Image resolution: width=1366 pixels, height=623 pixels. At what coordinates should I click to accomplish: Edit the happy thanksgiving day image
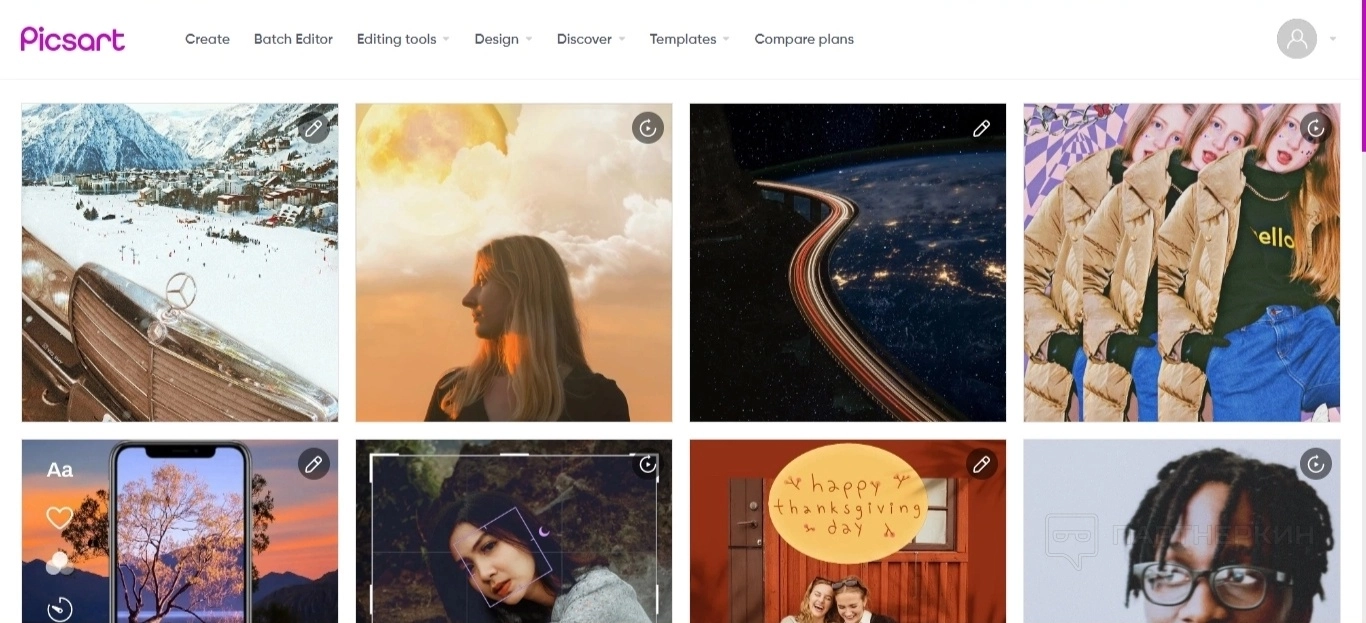coord(982,464)
